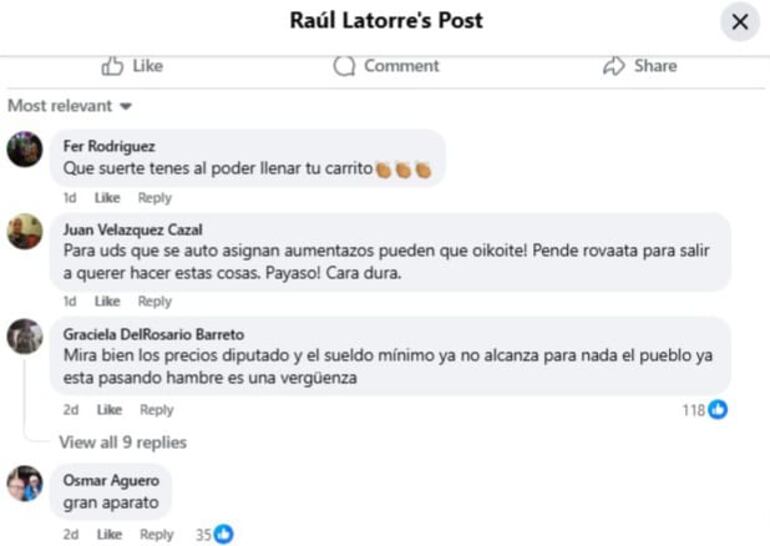
Task: Open Osmar Aguero's profile name
Action: (111, 481)
